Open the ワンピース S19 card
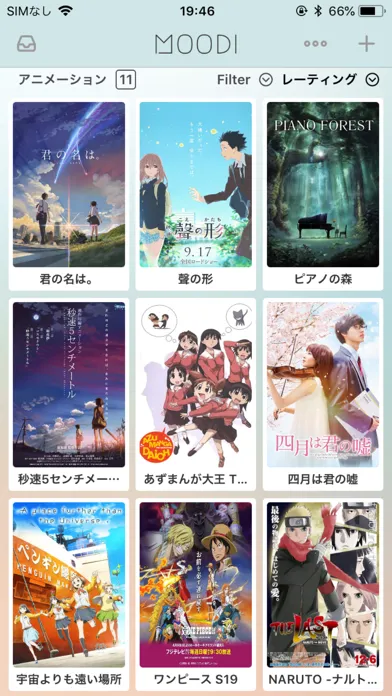This screenshot has height=696, width=392. [x=196, y=594]
